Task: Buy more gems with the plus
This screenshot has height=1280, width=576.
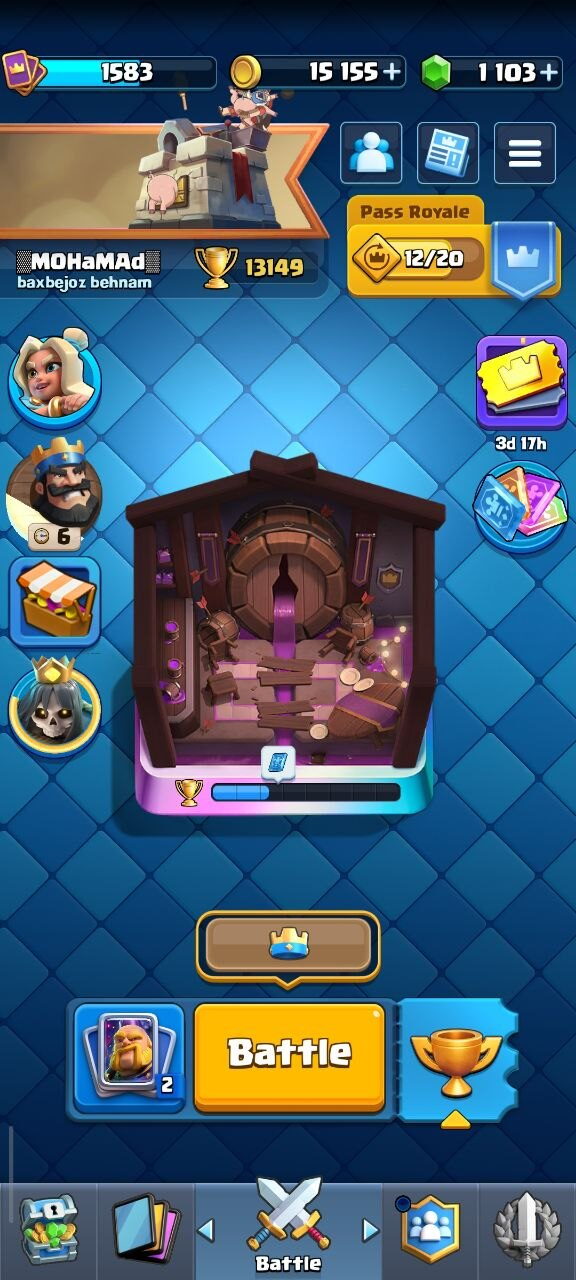Action: coord(550,72)
